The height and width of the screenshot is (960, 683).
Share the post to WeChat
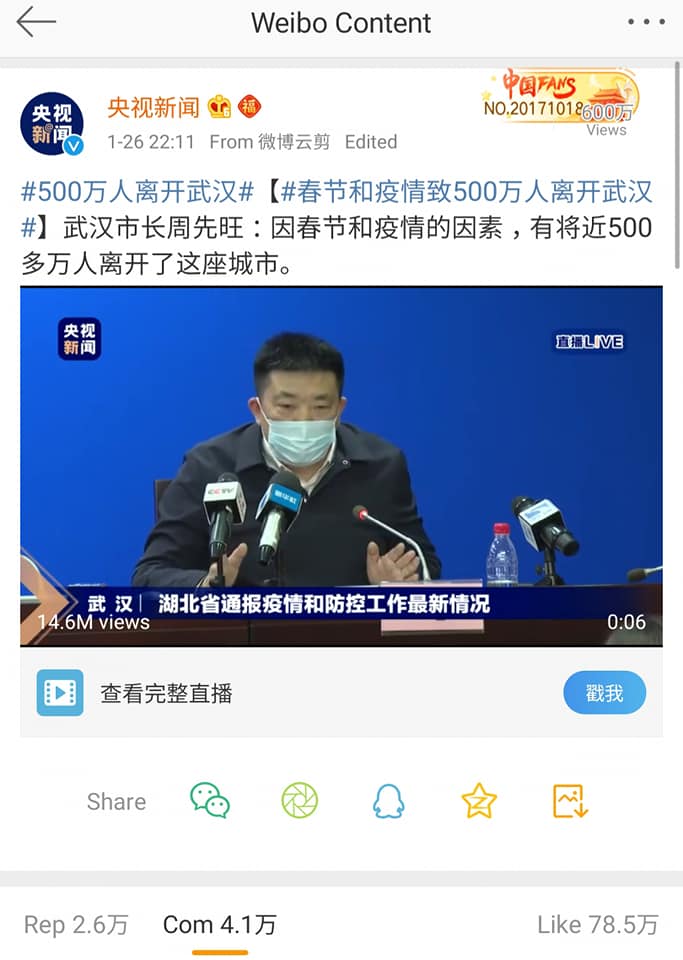210,800
